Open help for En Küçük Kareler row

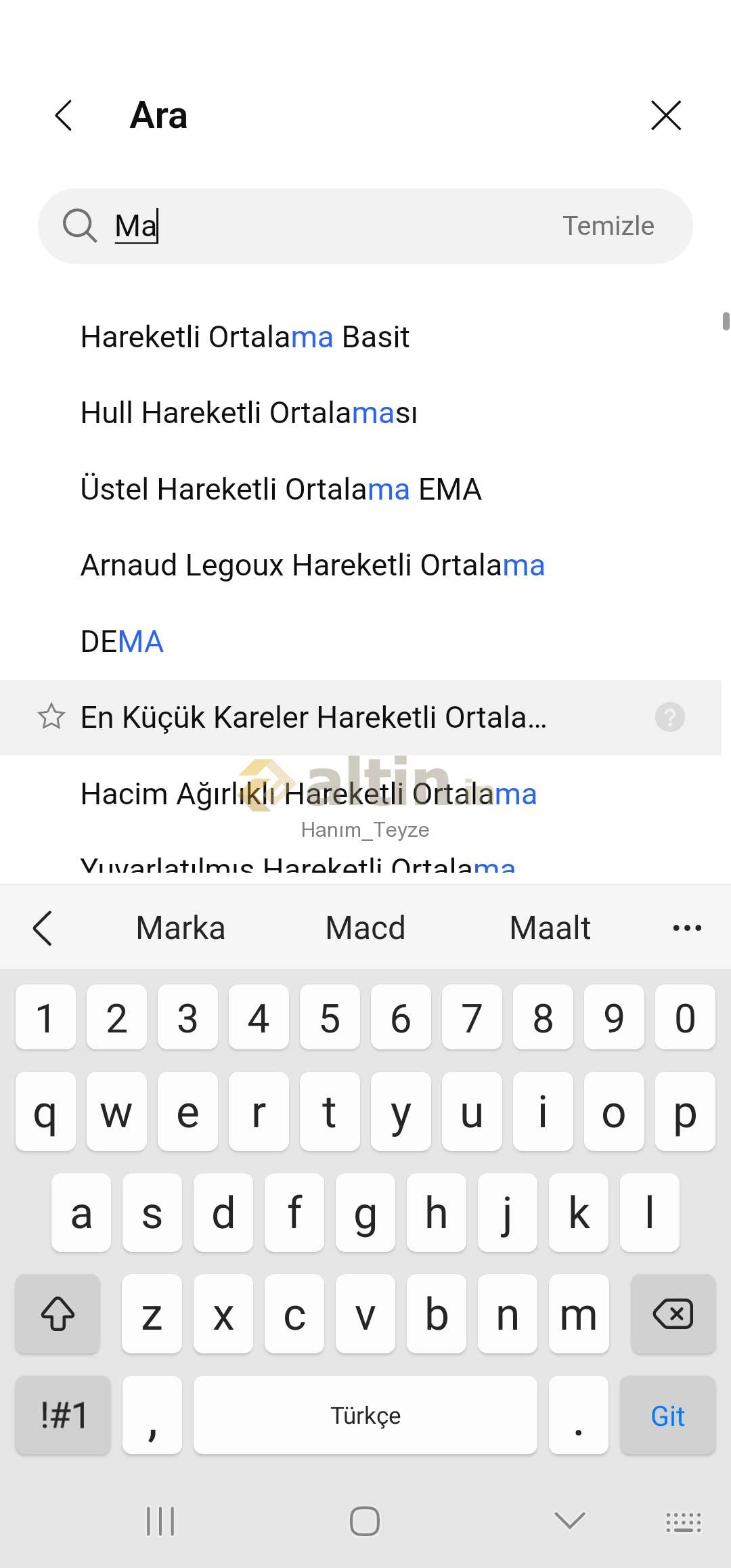click(670, 717)
